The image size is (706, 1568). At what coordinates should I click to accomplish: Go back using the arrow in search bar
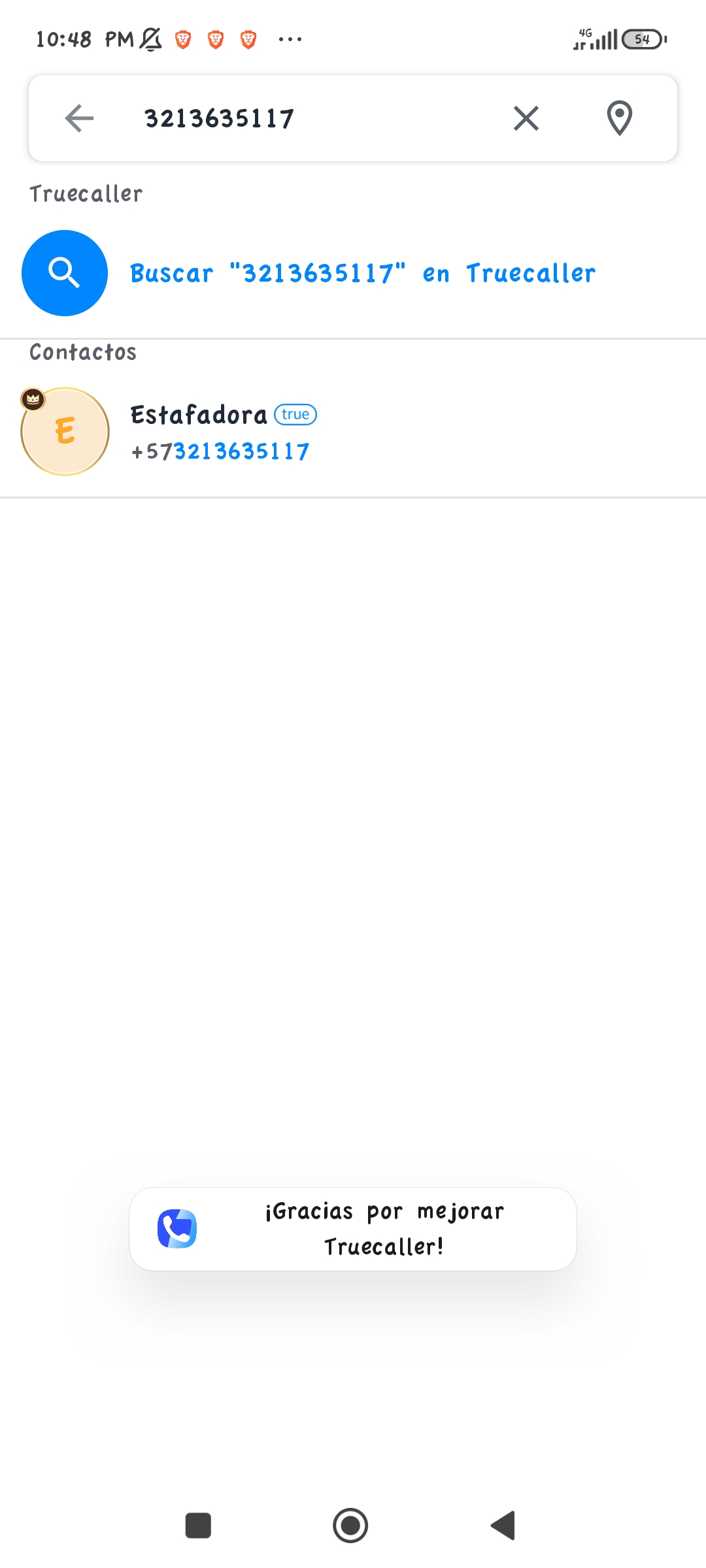click(80, 118)
